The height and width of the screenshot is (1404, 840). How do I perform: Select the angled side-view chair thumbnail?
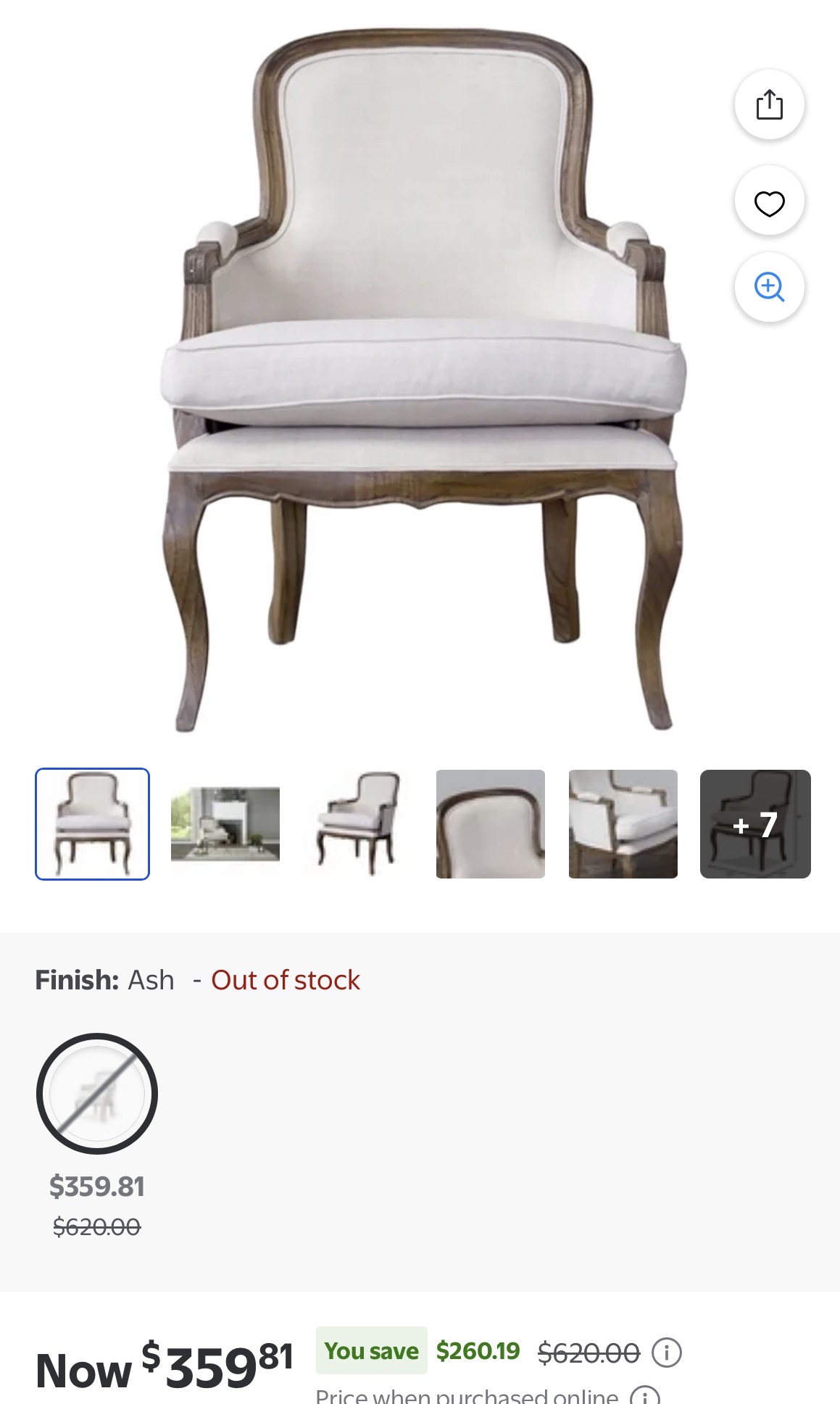point(357,823)
